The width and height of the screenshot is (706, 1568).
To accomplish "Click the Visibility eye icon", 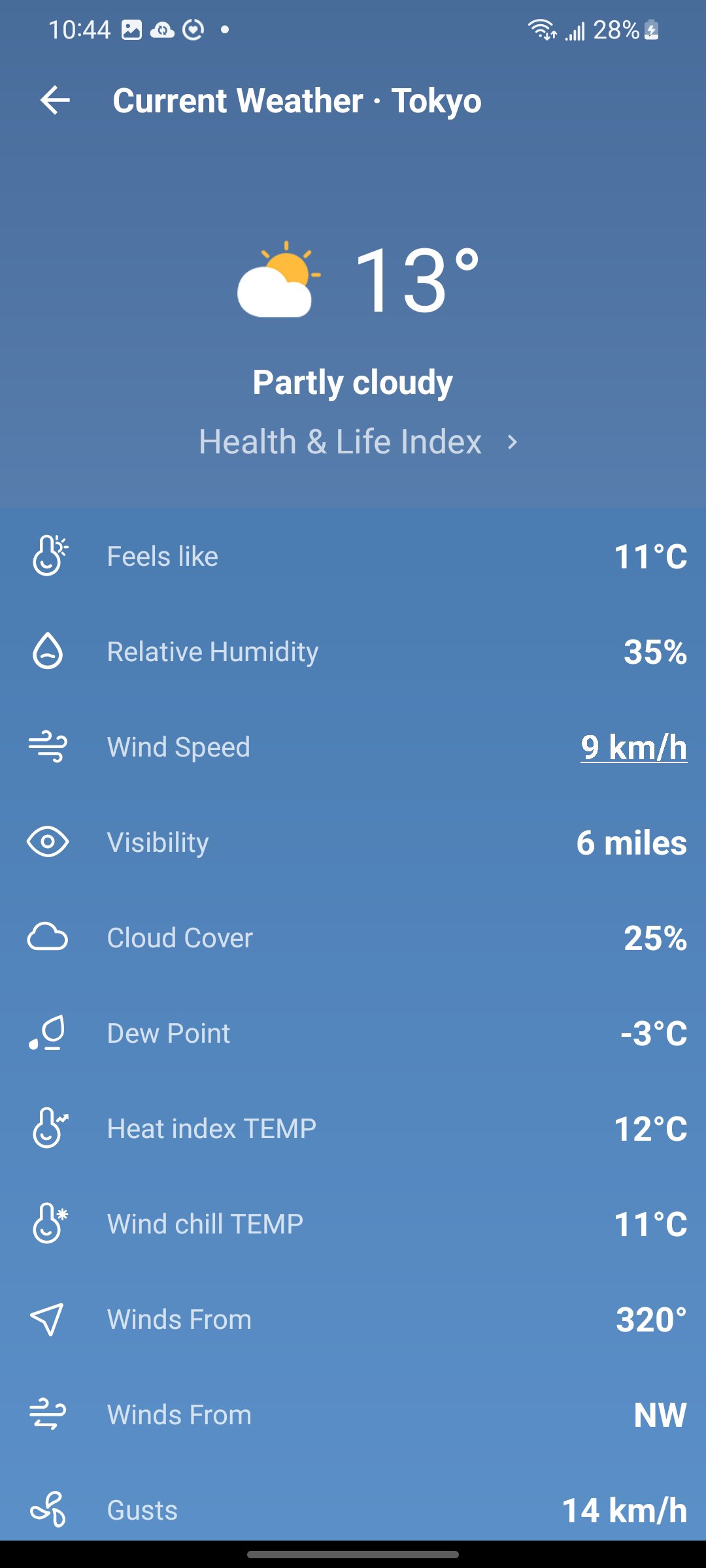I will pos(48,842).
